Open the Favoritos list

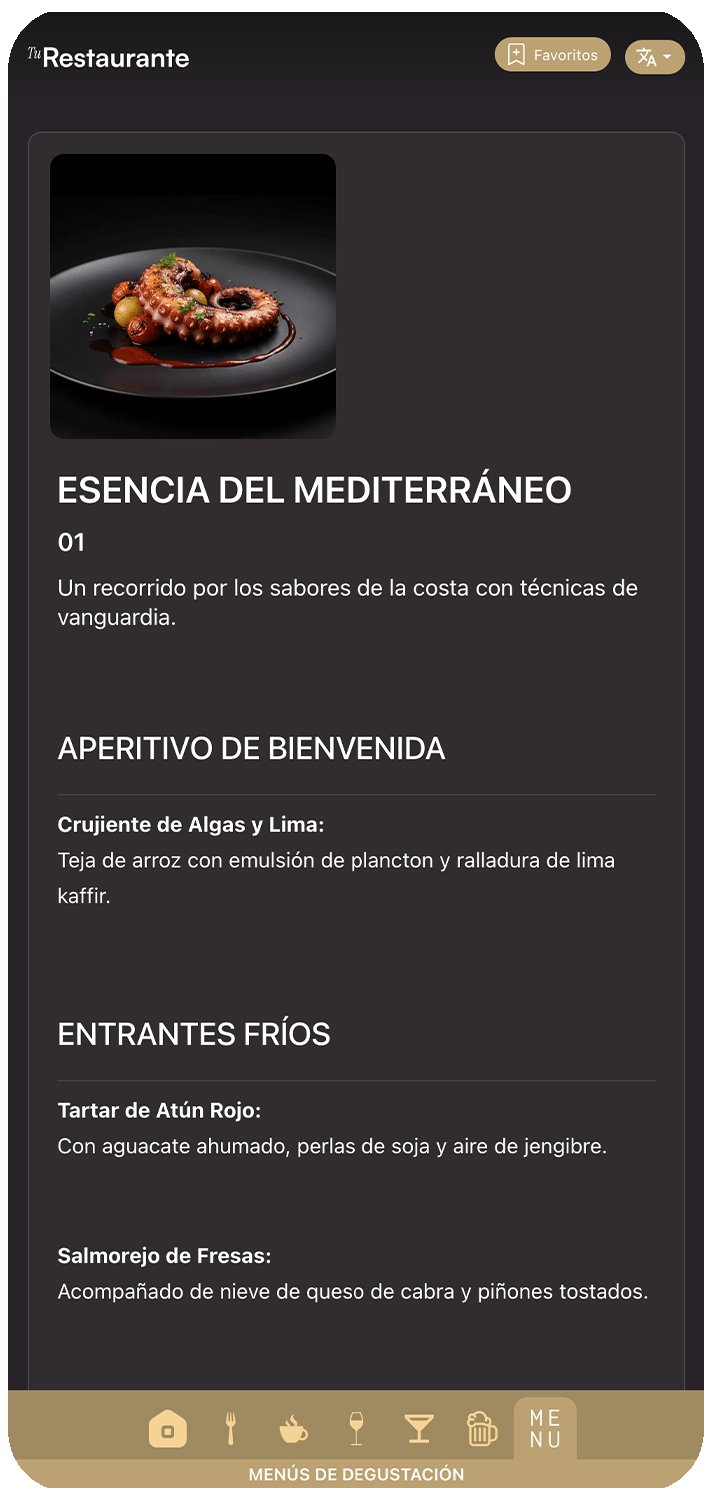[552, 55]
